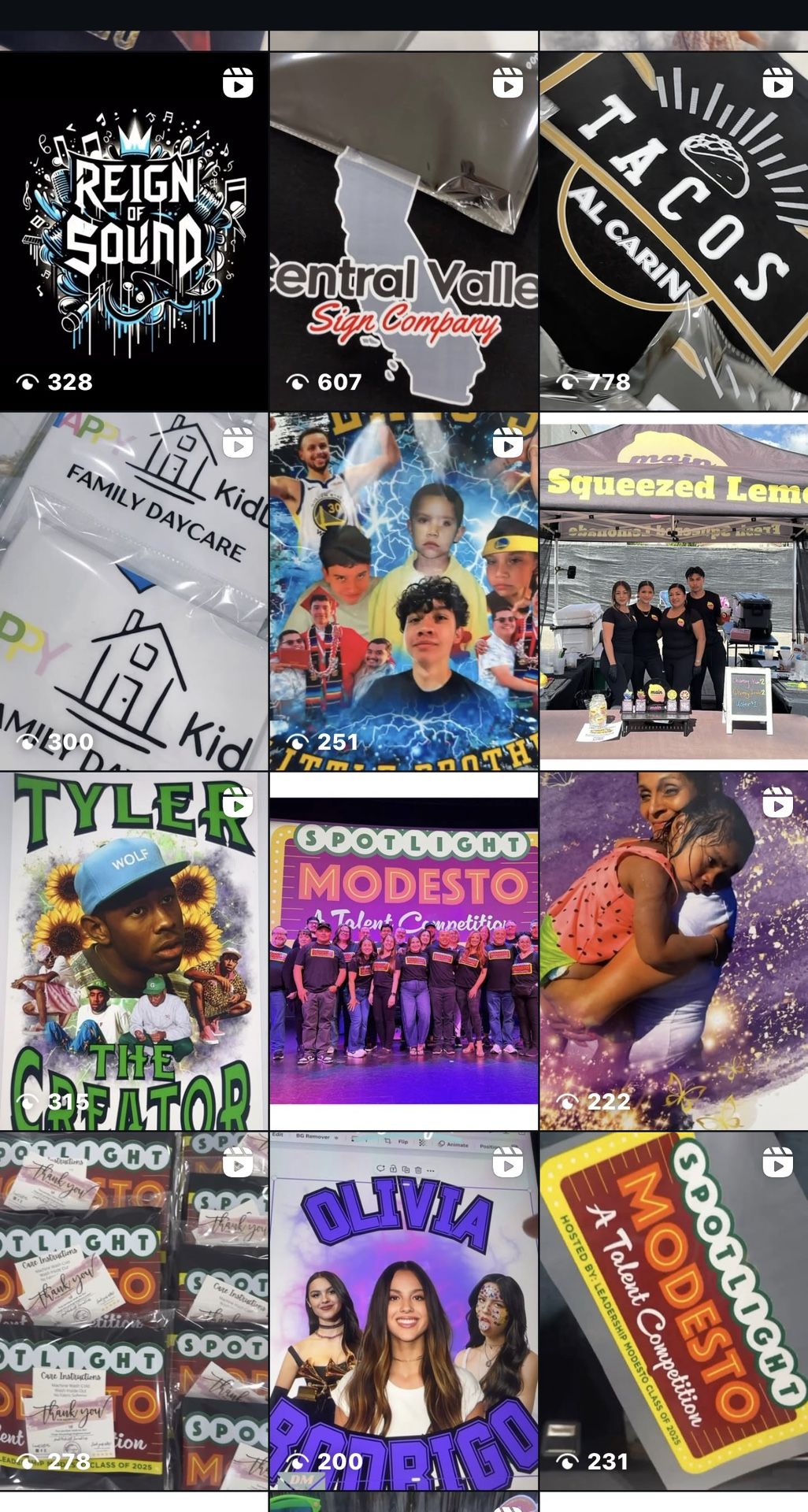
Task: Play the Tyler The Creator shirt reel
Action: click(x=134, y=951)
